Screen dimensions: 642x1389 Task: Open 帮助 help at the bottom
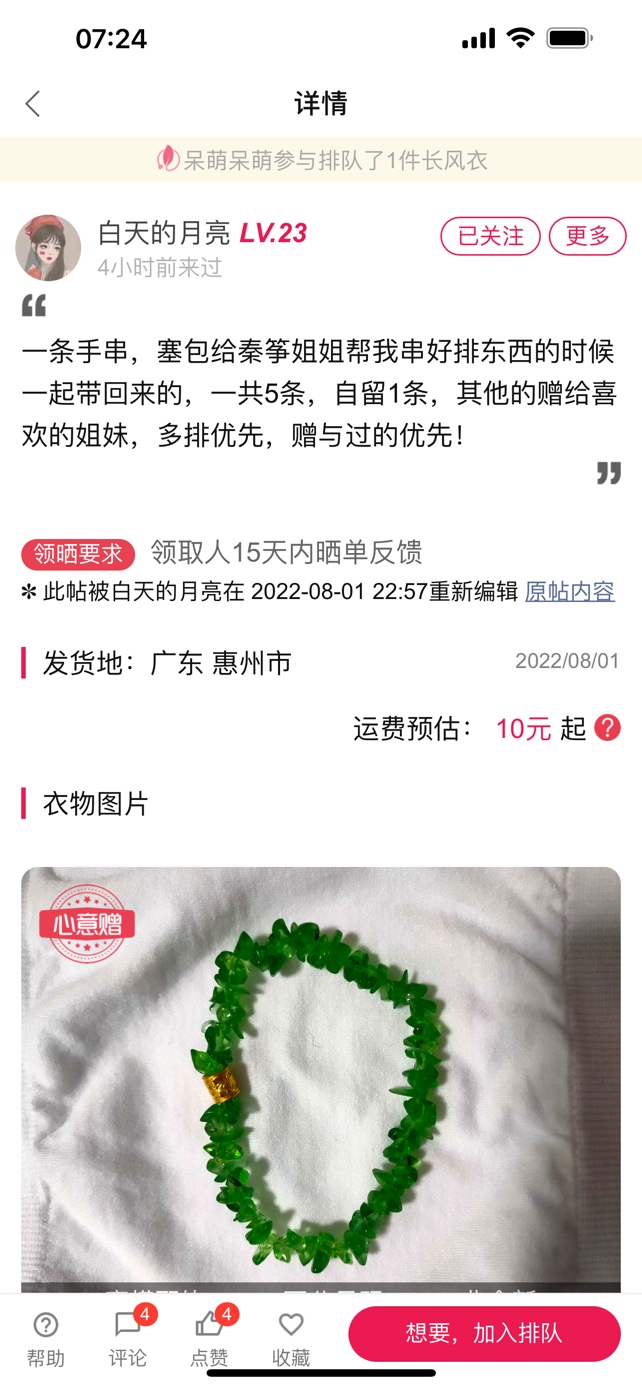(x=45, y=1338)
